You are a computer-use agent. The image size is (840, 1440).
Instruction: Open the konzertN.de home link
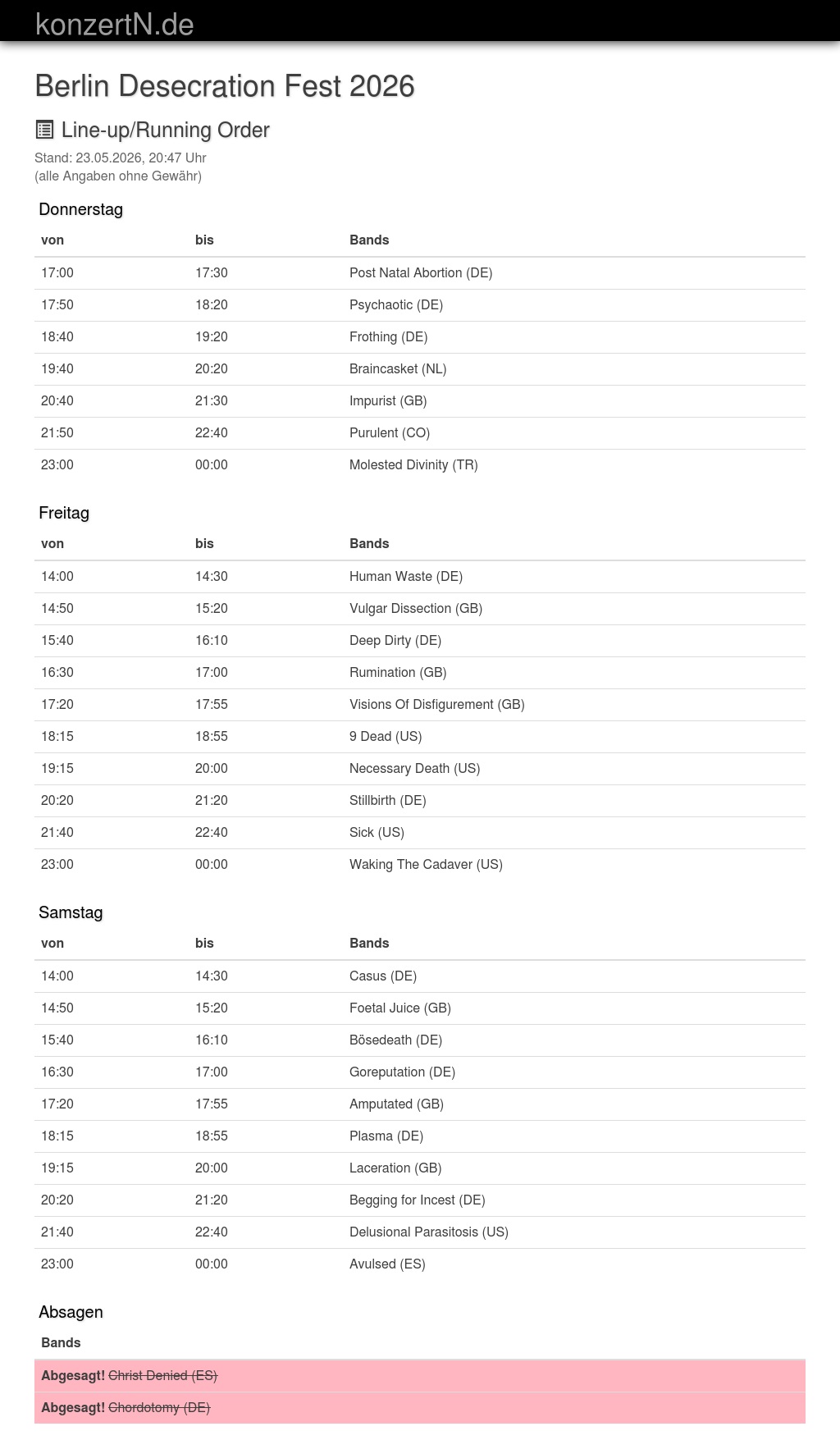click(x=115, y=24)
